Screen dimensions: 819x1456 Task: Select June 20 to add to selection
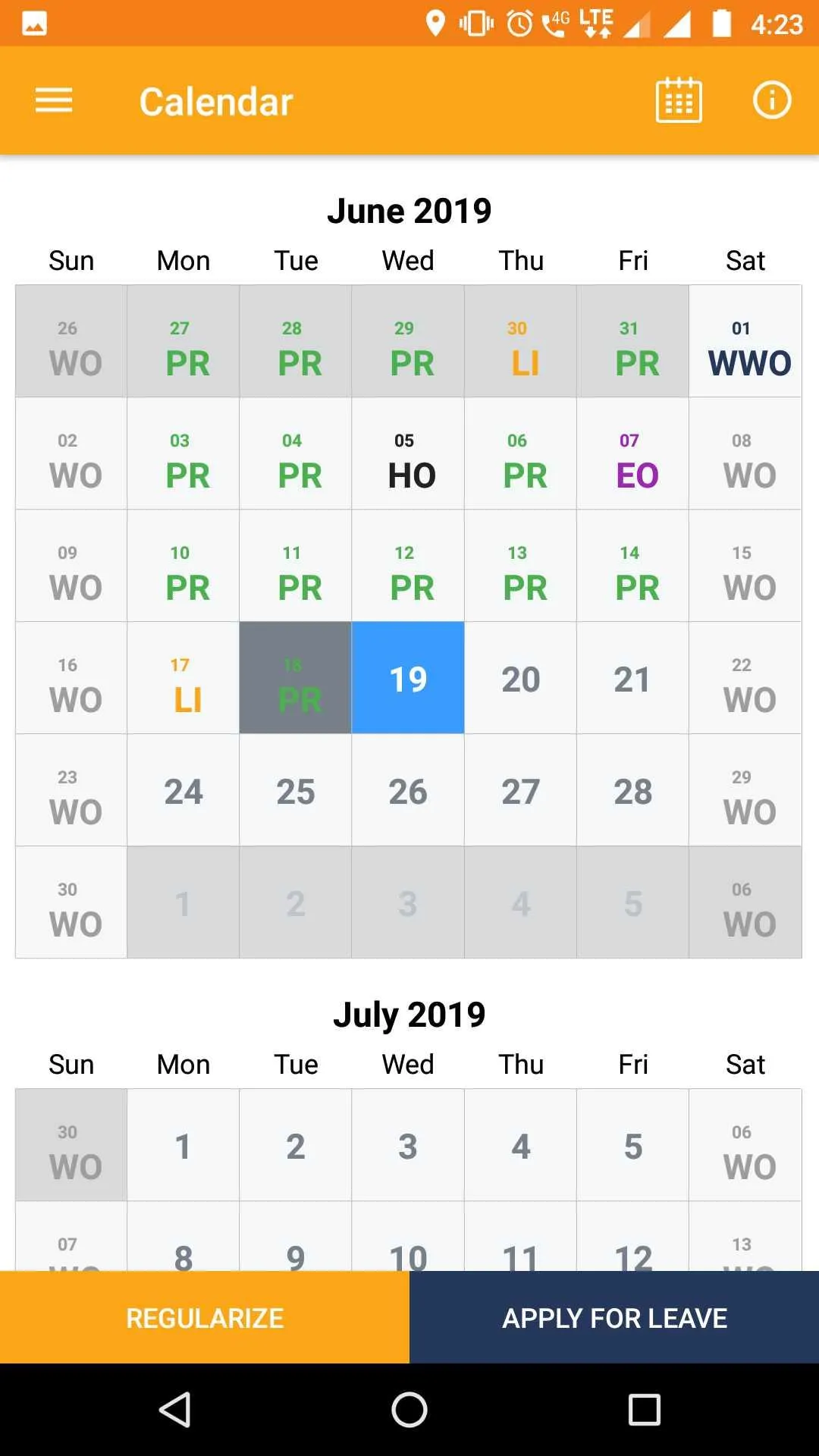tap(520, 678)
